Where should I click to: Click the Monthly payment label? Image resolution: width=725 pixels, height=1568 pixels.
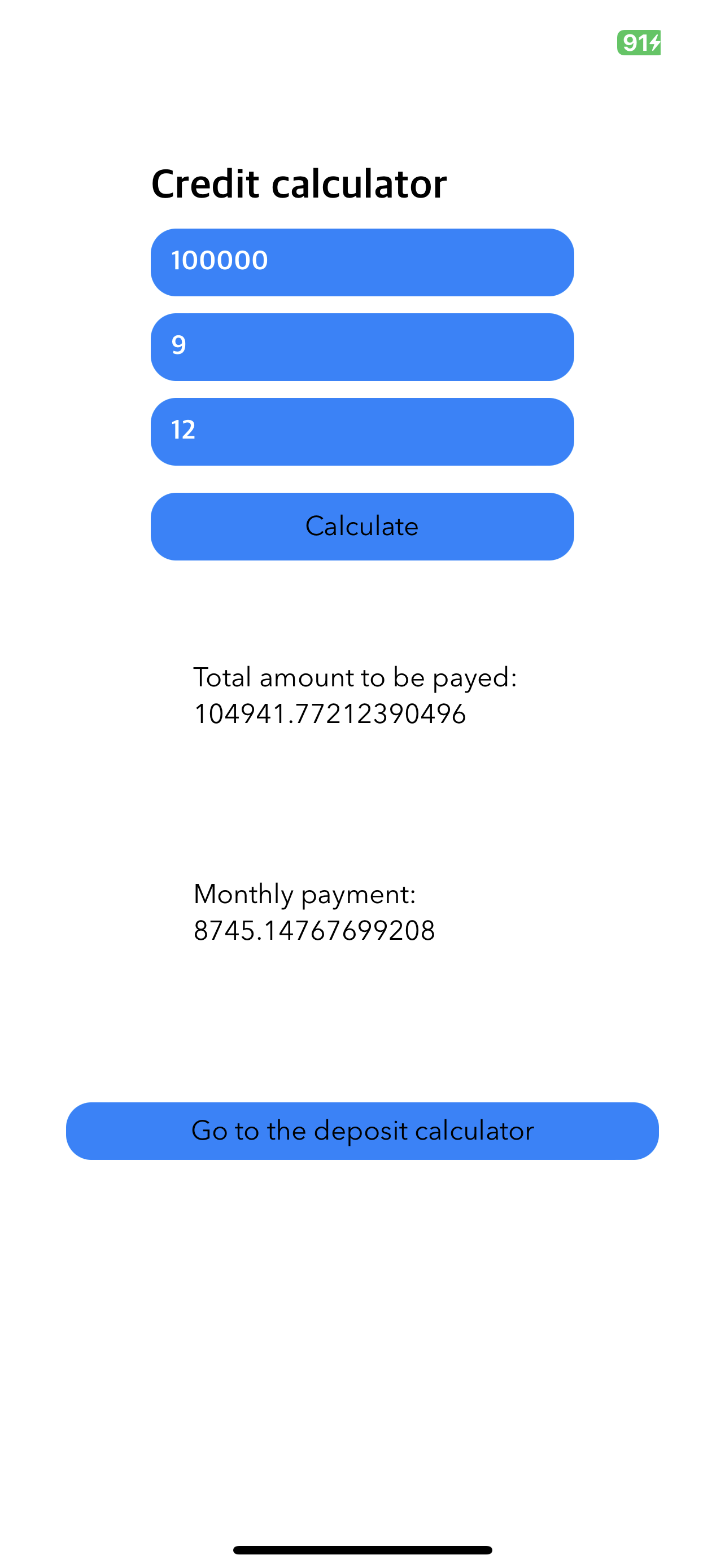pos(304,895)
